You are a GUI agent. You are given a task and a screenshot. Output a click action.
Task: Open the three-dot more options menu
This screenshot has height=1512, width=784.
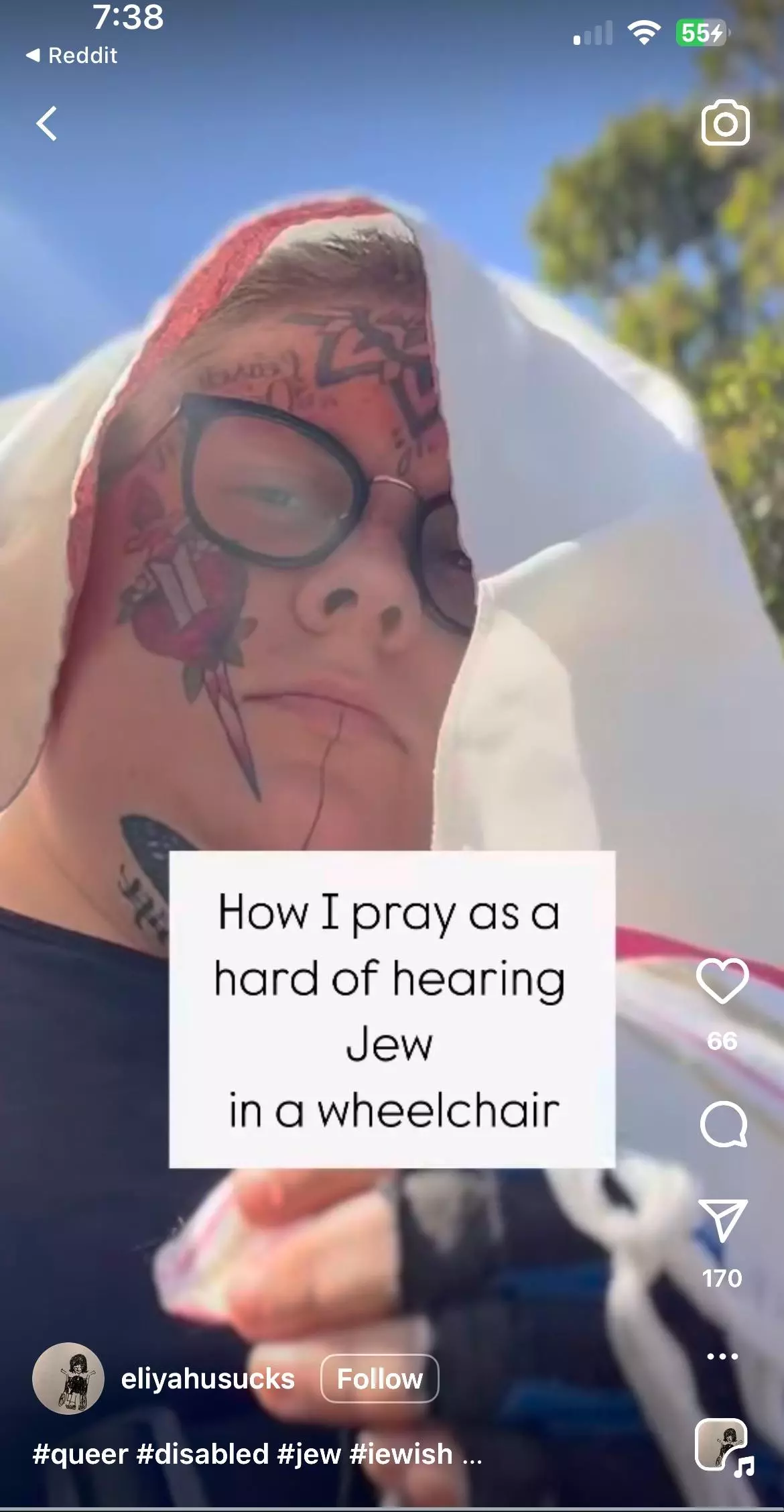click(x=722, y=1356)
